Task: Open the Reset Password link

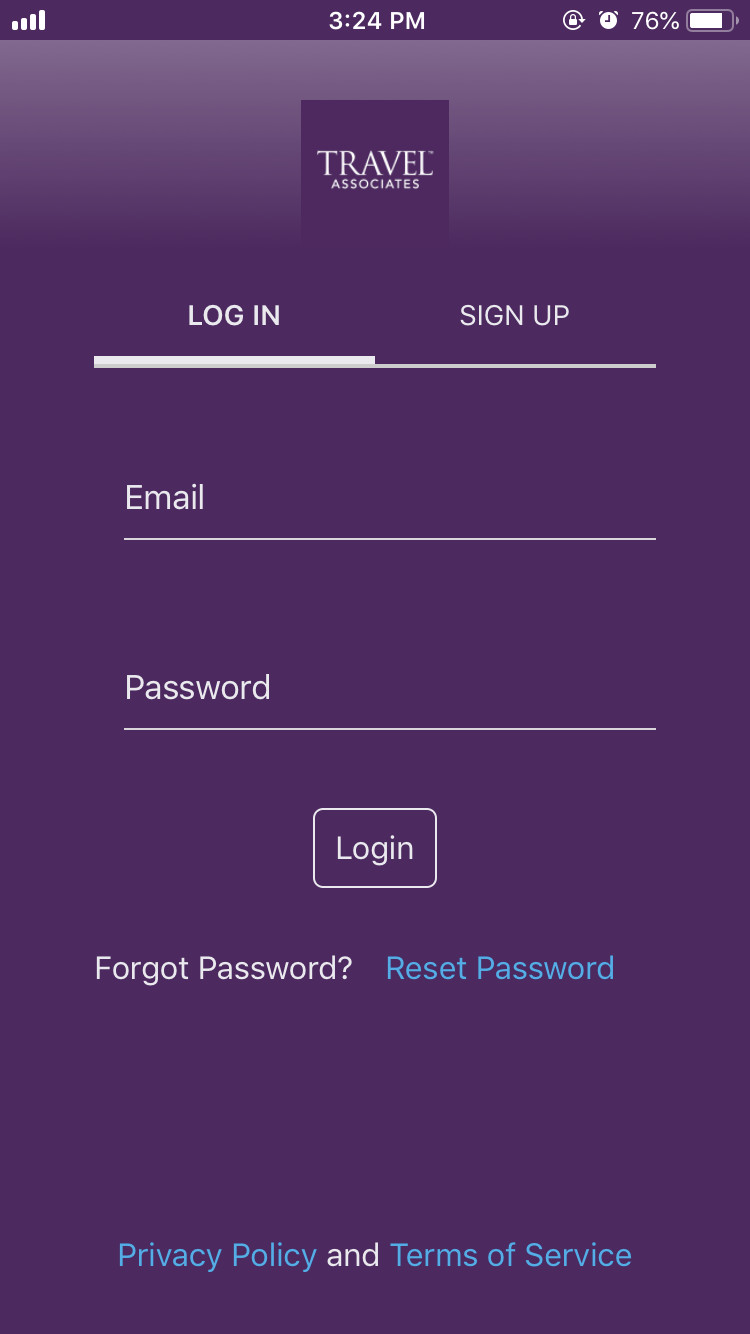Action: pos(500,968)
